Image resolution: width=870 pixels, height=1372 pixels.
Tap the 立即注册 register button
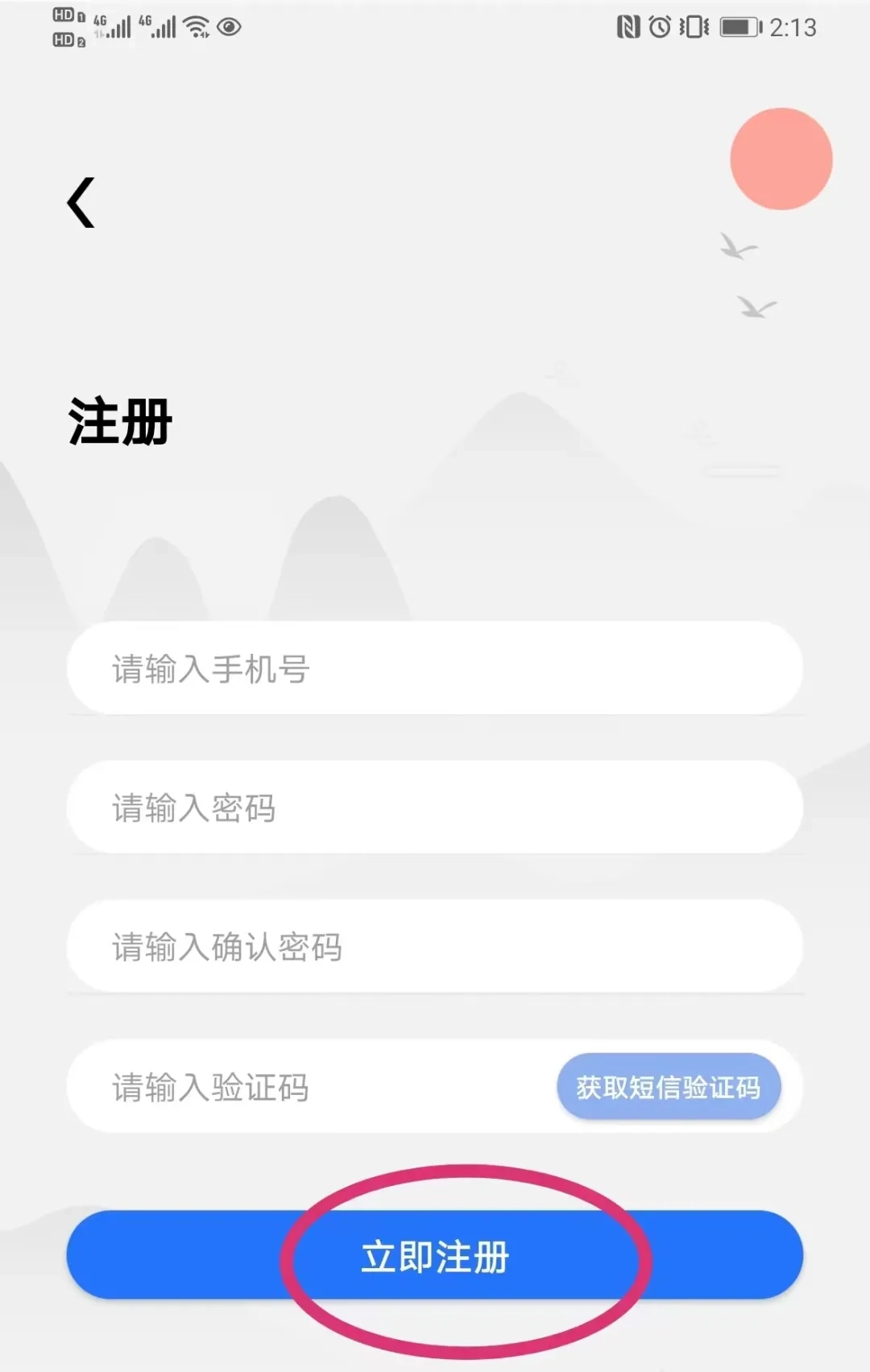tap(435, 1256)
